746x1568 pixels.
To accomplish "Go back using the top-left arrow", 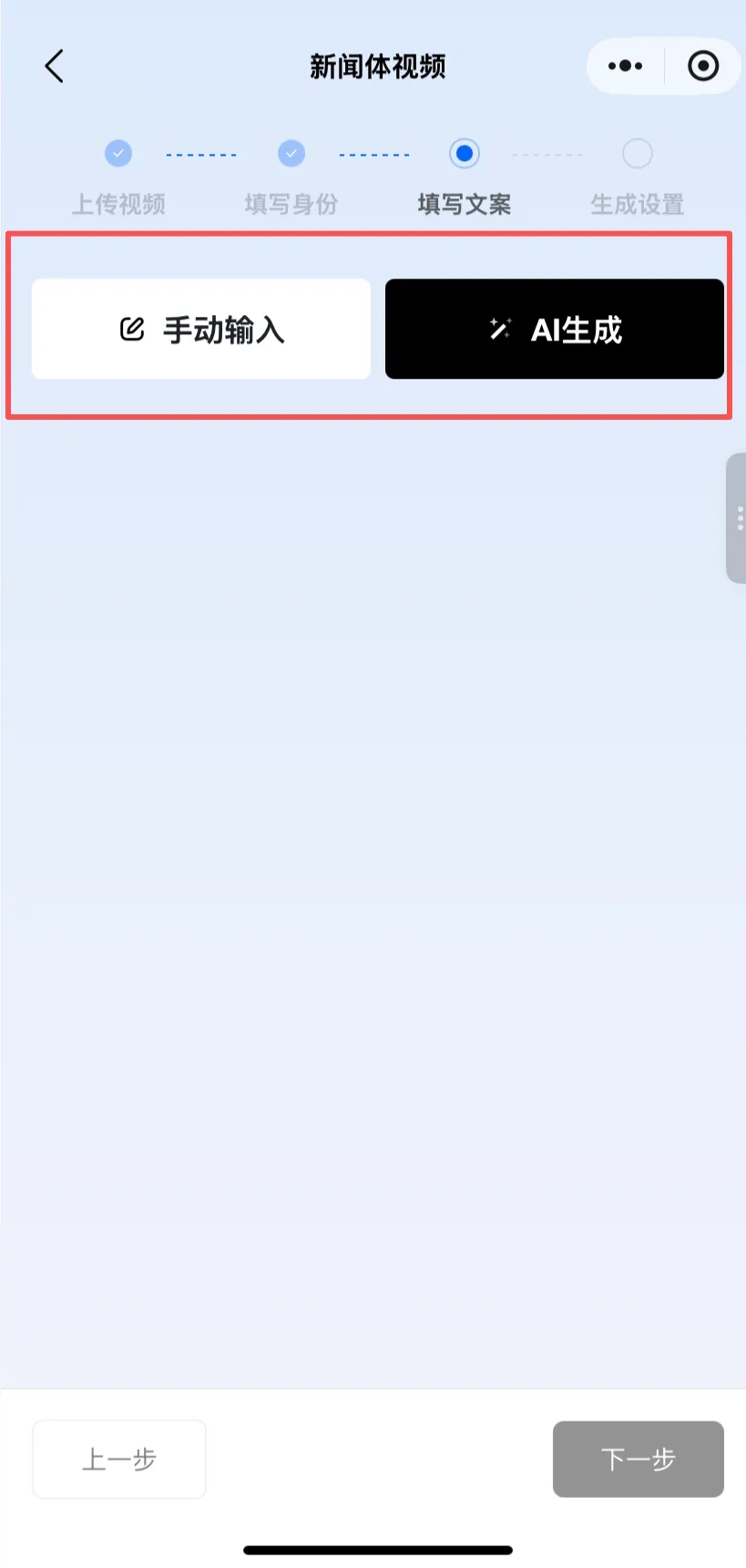I will (55, 66).
